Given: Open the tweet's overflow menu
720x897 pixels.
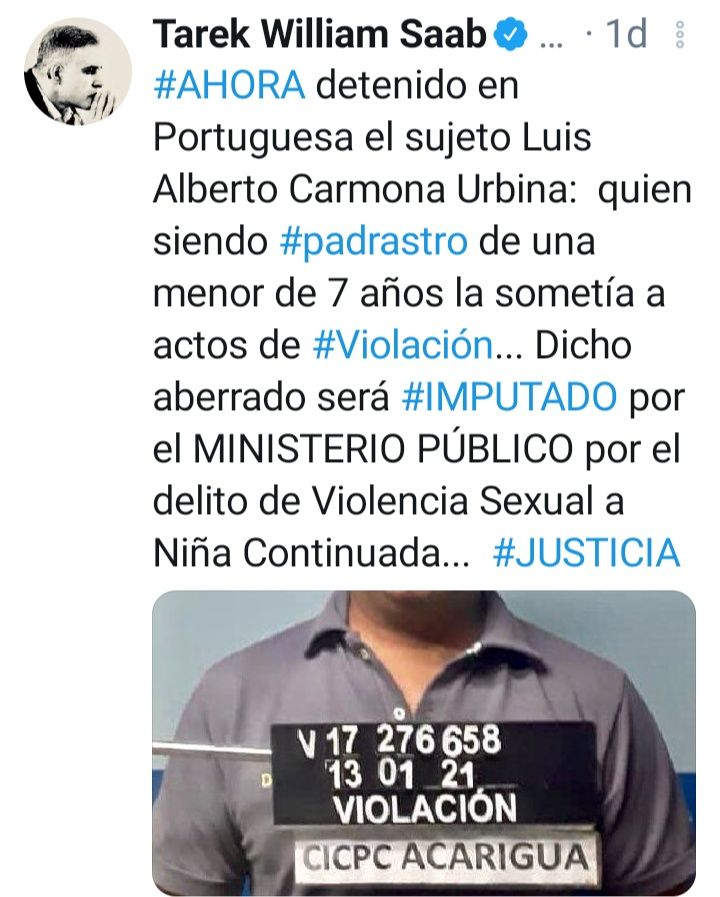Looking at the screenshot, I should [x=680, y=36].
